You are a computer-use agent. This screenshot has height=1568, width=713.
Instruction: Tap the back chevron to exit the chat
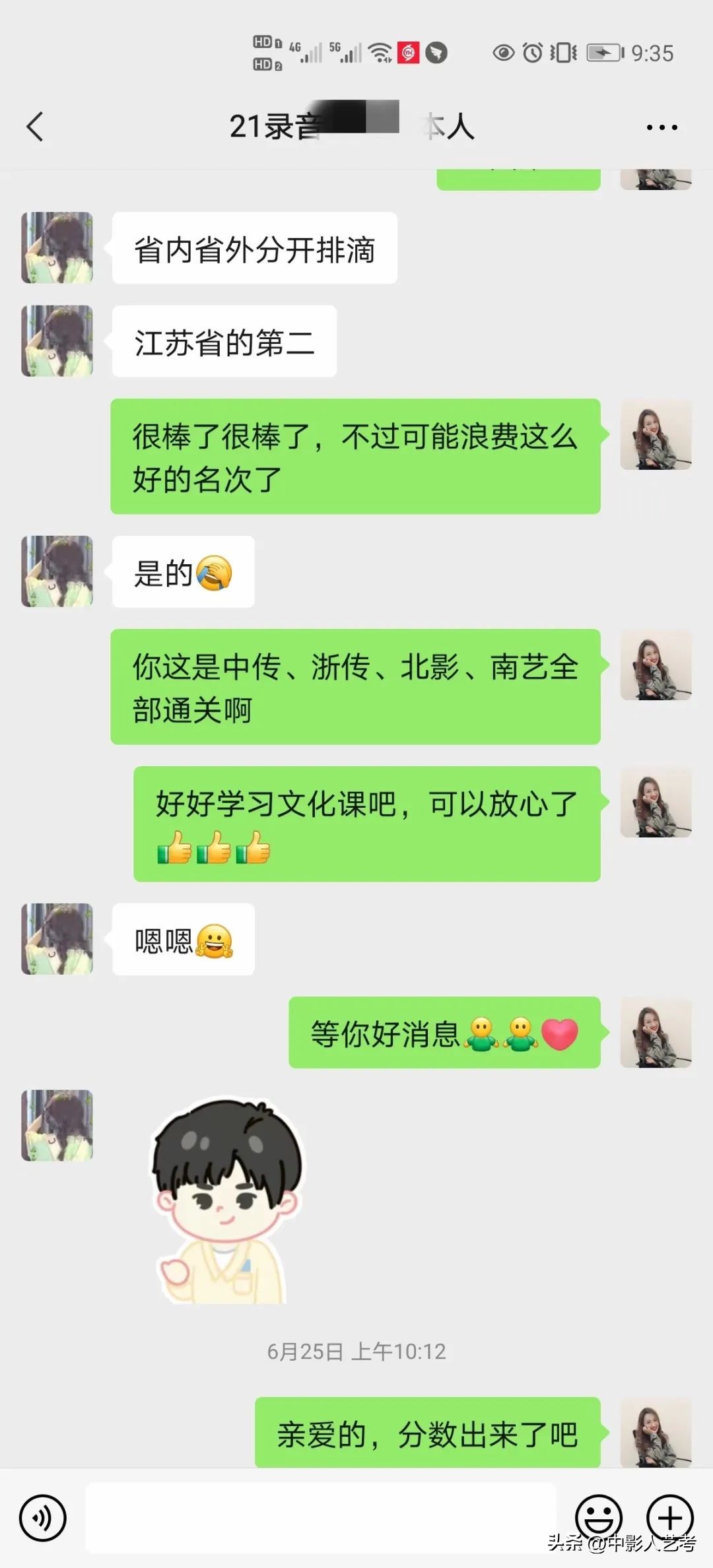[38, 127]
